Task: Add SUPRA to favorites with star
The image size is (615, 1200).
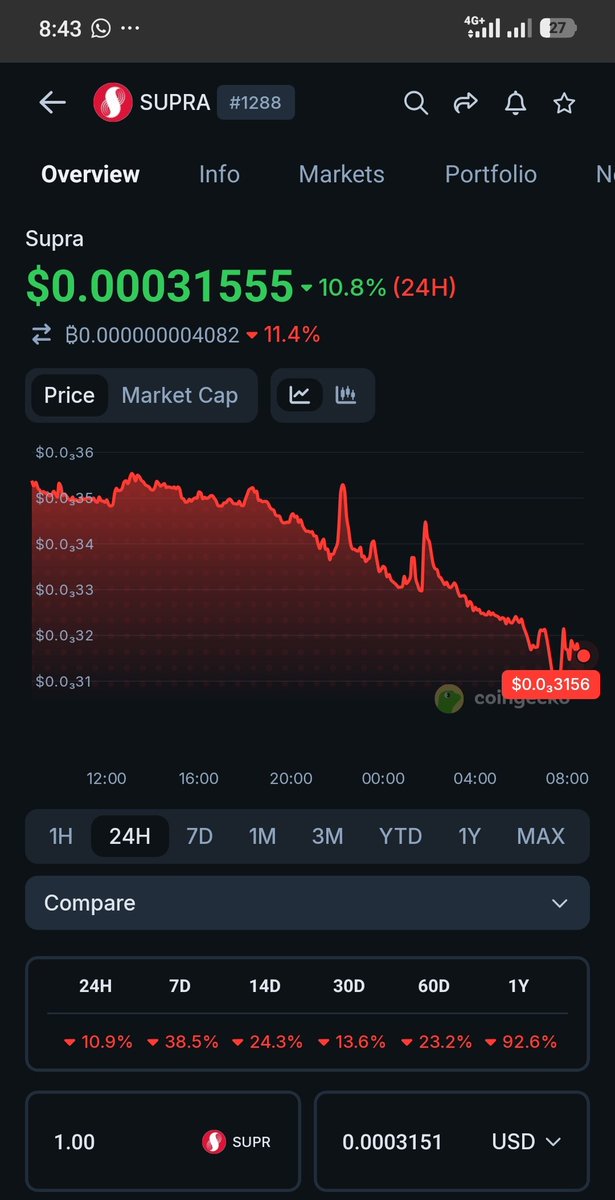Action: click(x=564, y=102)
